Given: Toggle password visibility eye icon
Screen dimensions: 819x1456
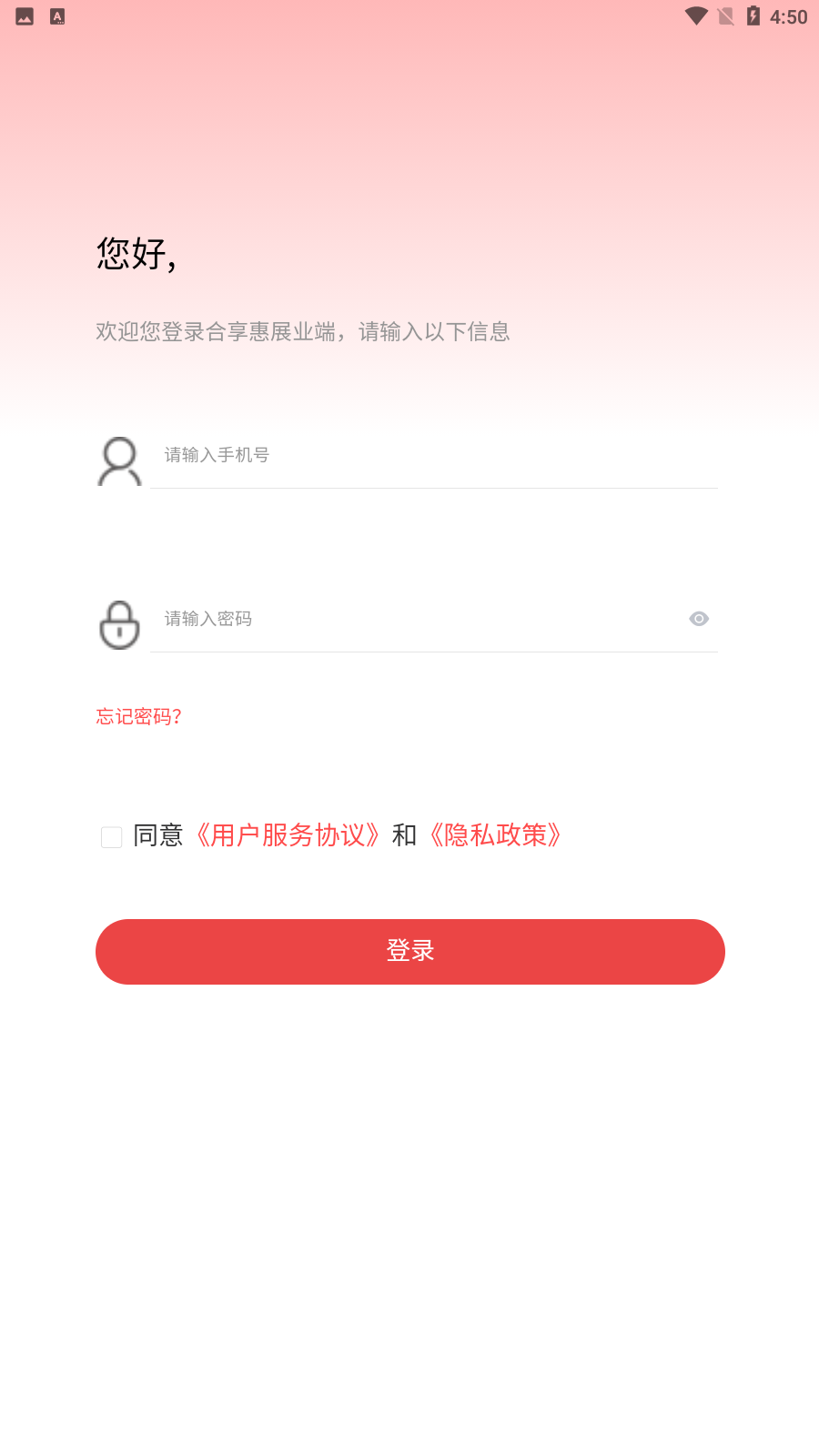Looking at the screenshot, I should click(699, 619).
